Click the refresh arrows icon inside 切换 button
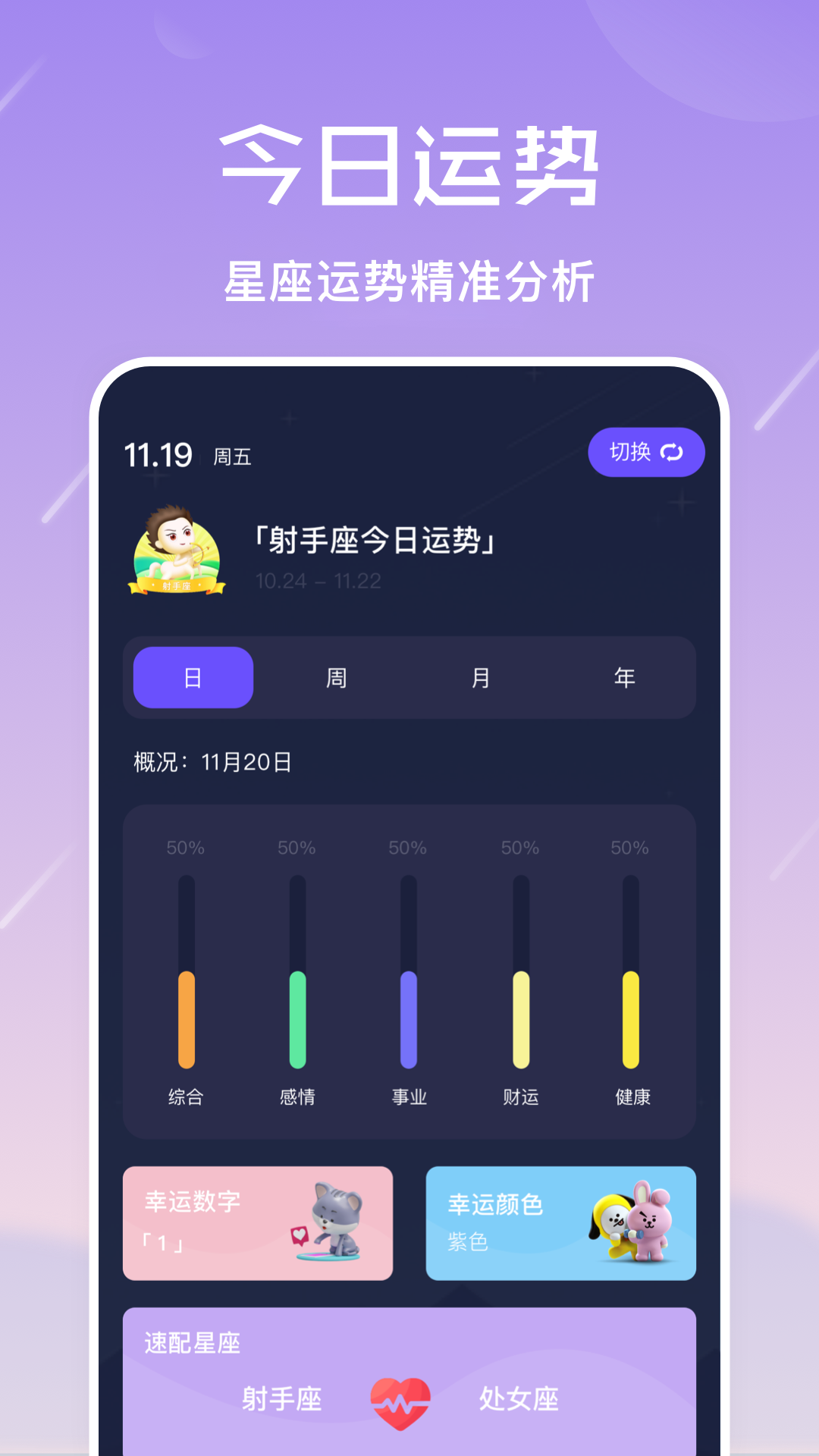Viewport: 819px width, 1456px height. point(670,452)
